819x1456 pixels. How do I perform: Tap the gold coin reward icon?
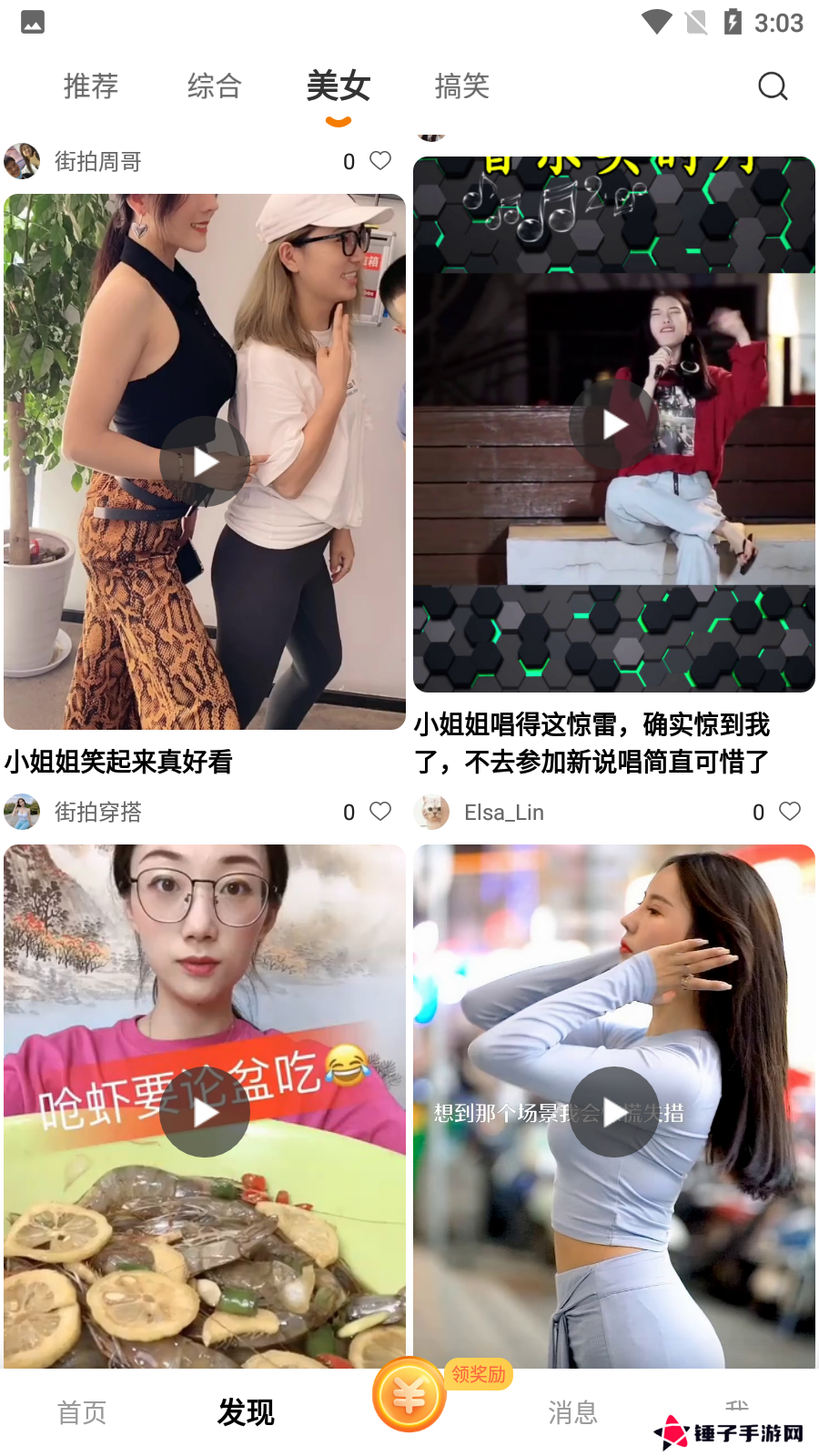point(409,1394)
